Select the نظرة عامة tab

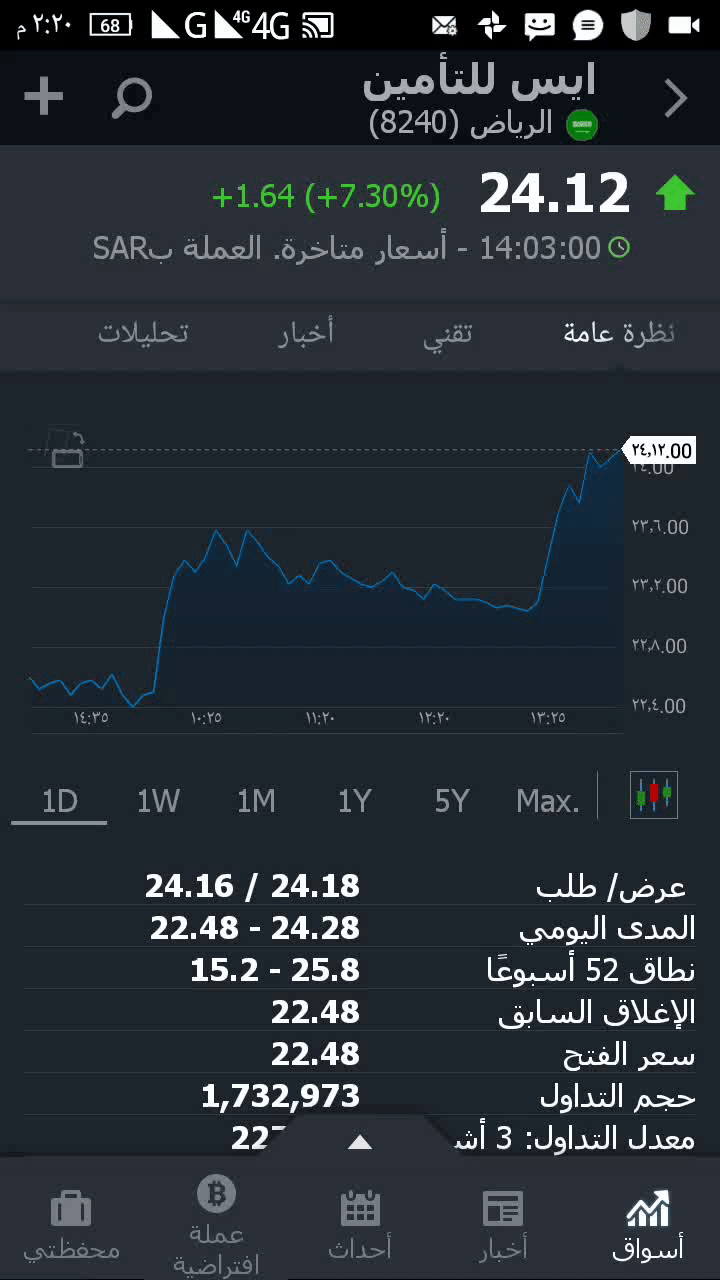coord(619,333)
